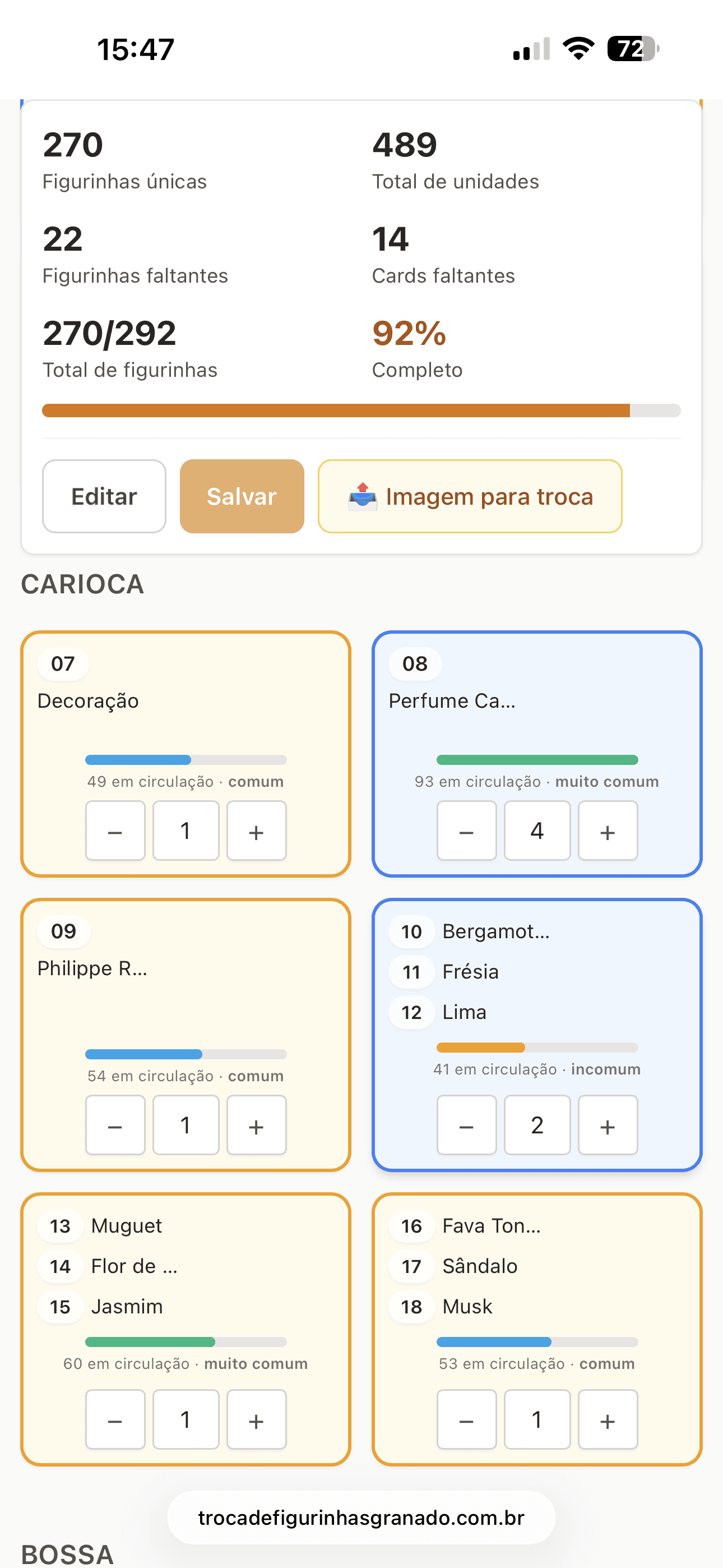Viewport: 723px width, 1568px height.
Task: Increase the Philippe R... quantity
Action: click(256, 1125)
